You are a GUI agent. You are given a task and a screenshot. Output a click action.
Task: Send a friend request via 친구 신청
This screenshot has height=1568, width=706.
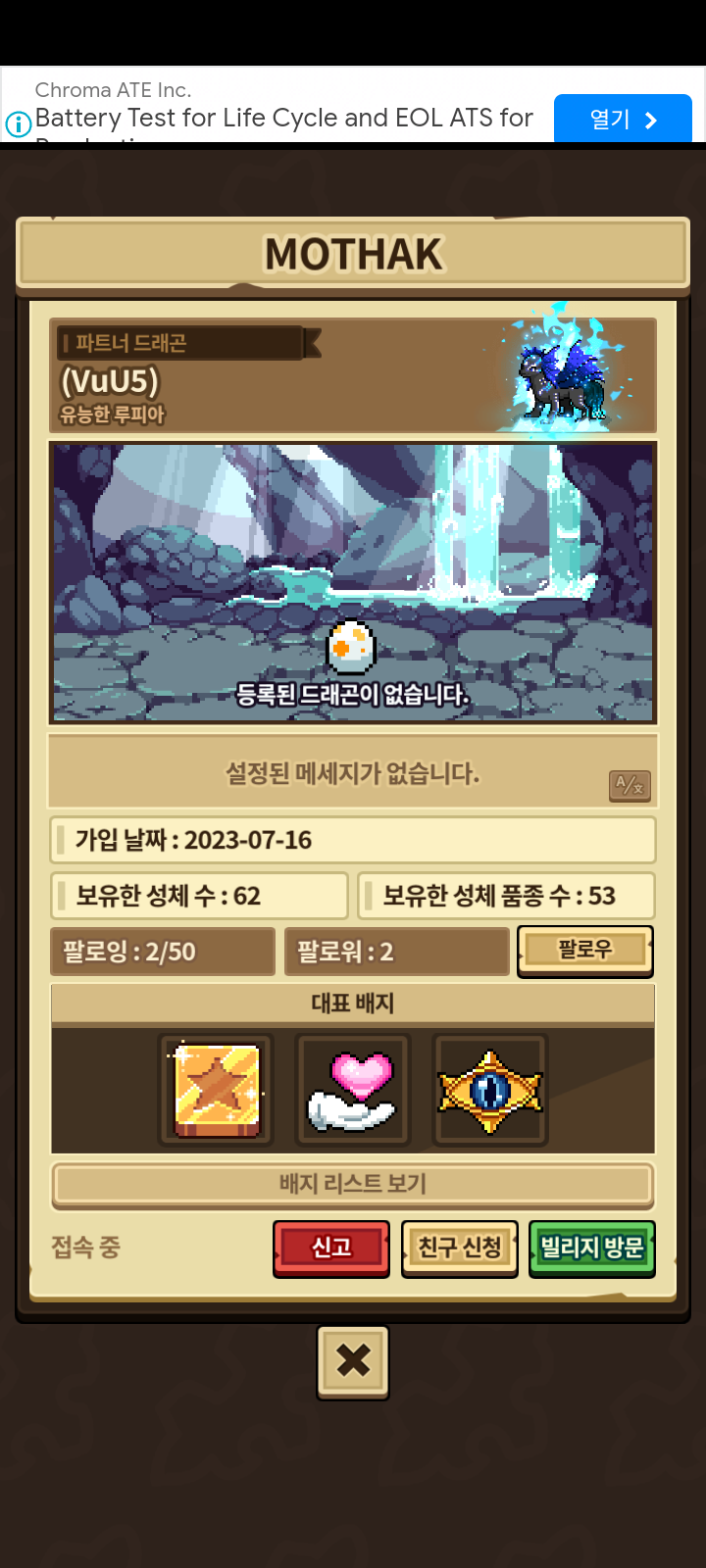pyautogui.click(x=460, y=1248)
